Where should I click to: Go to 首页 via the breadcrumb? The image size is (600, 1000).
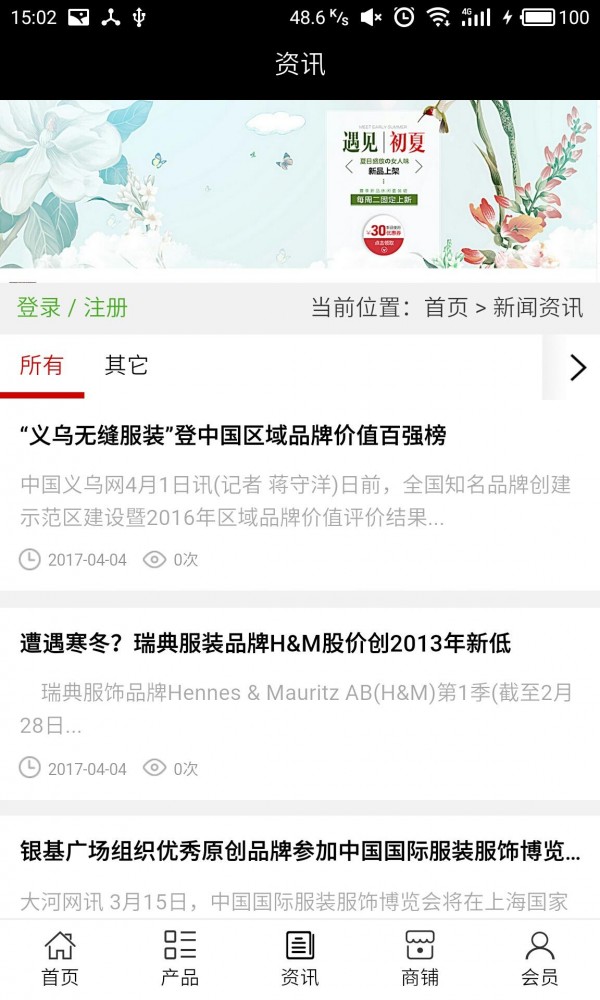click(446, 308)
